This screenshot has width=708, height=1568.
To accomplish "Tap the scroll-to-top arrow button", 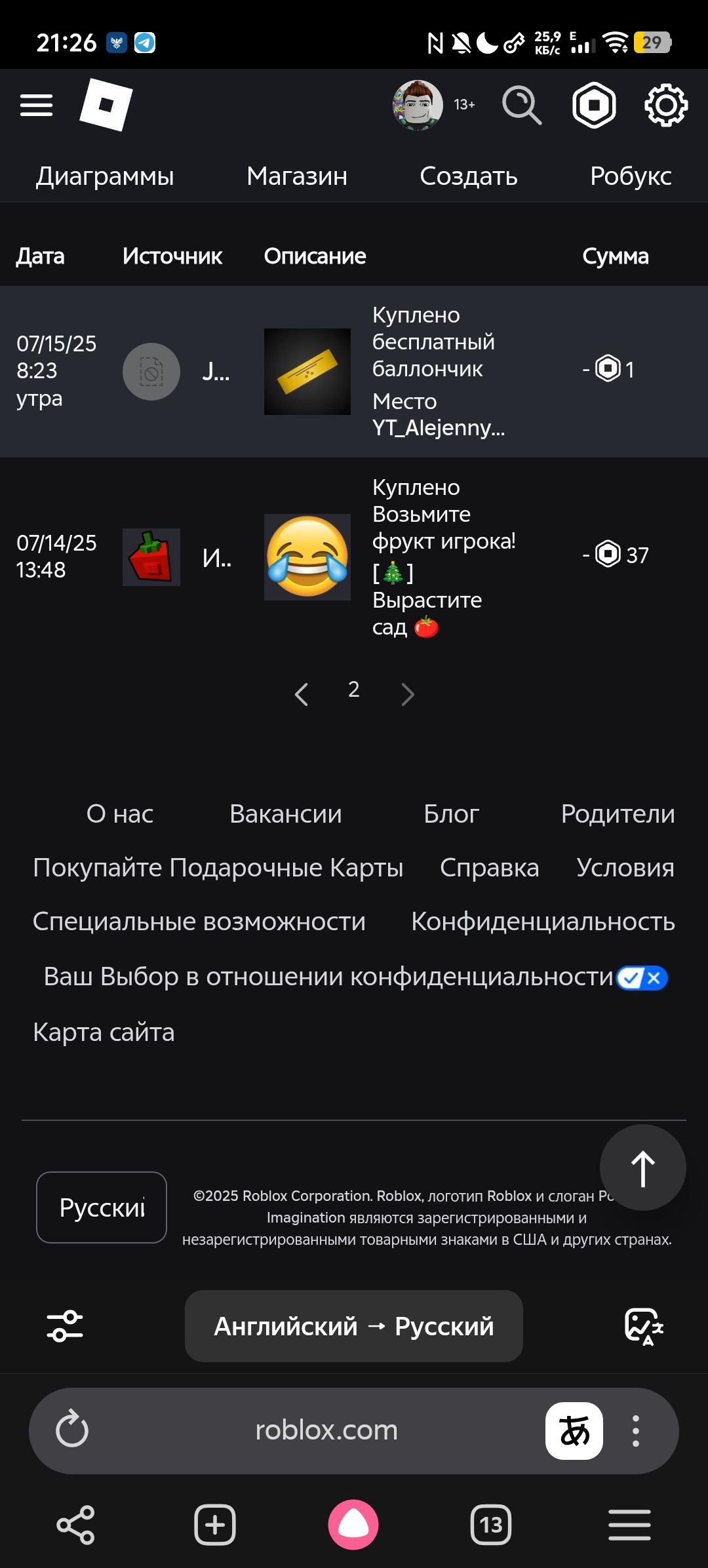I will [x=642, y=1167].
